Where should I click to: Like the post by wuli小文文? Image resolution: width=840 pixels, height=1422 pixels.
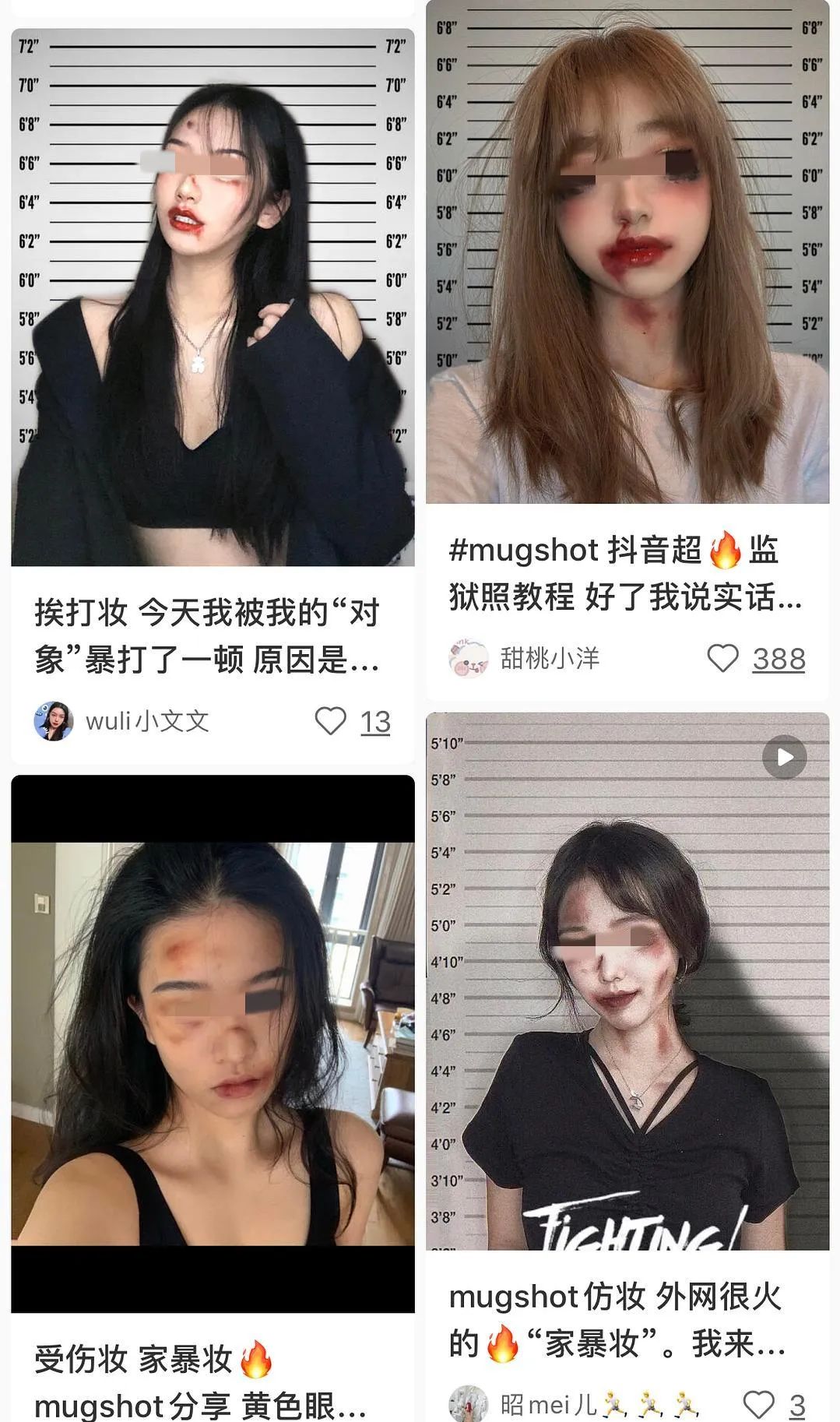coord(331,721)
